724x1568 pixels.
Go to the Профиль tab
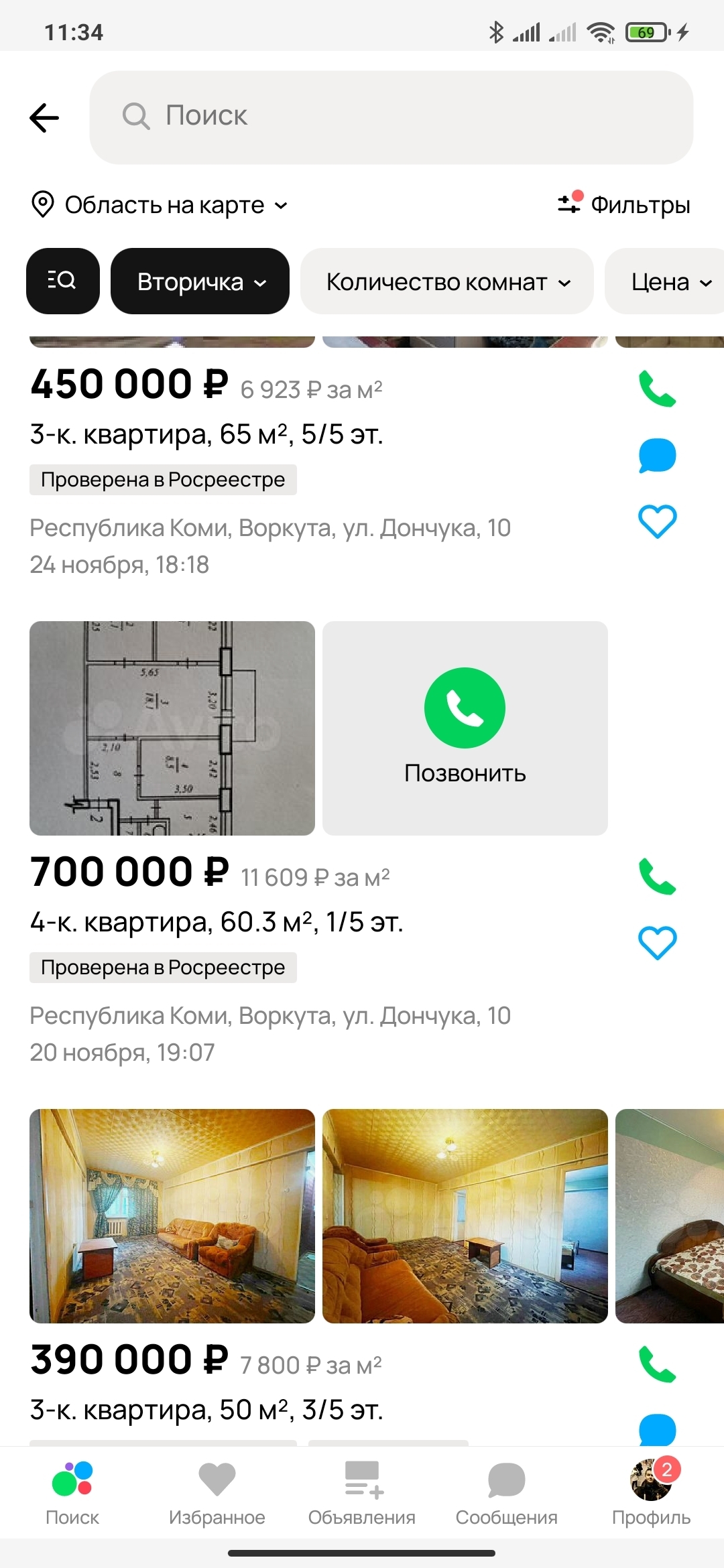651,1493
